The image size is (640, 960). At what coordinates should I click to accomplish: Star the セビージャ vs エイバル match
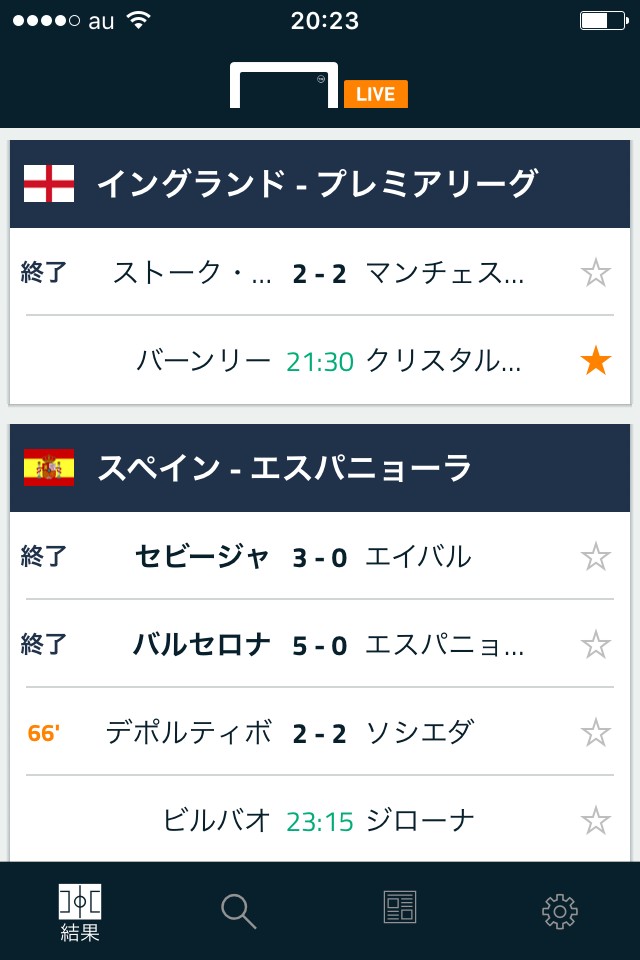[595, 557]
